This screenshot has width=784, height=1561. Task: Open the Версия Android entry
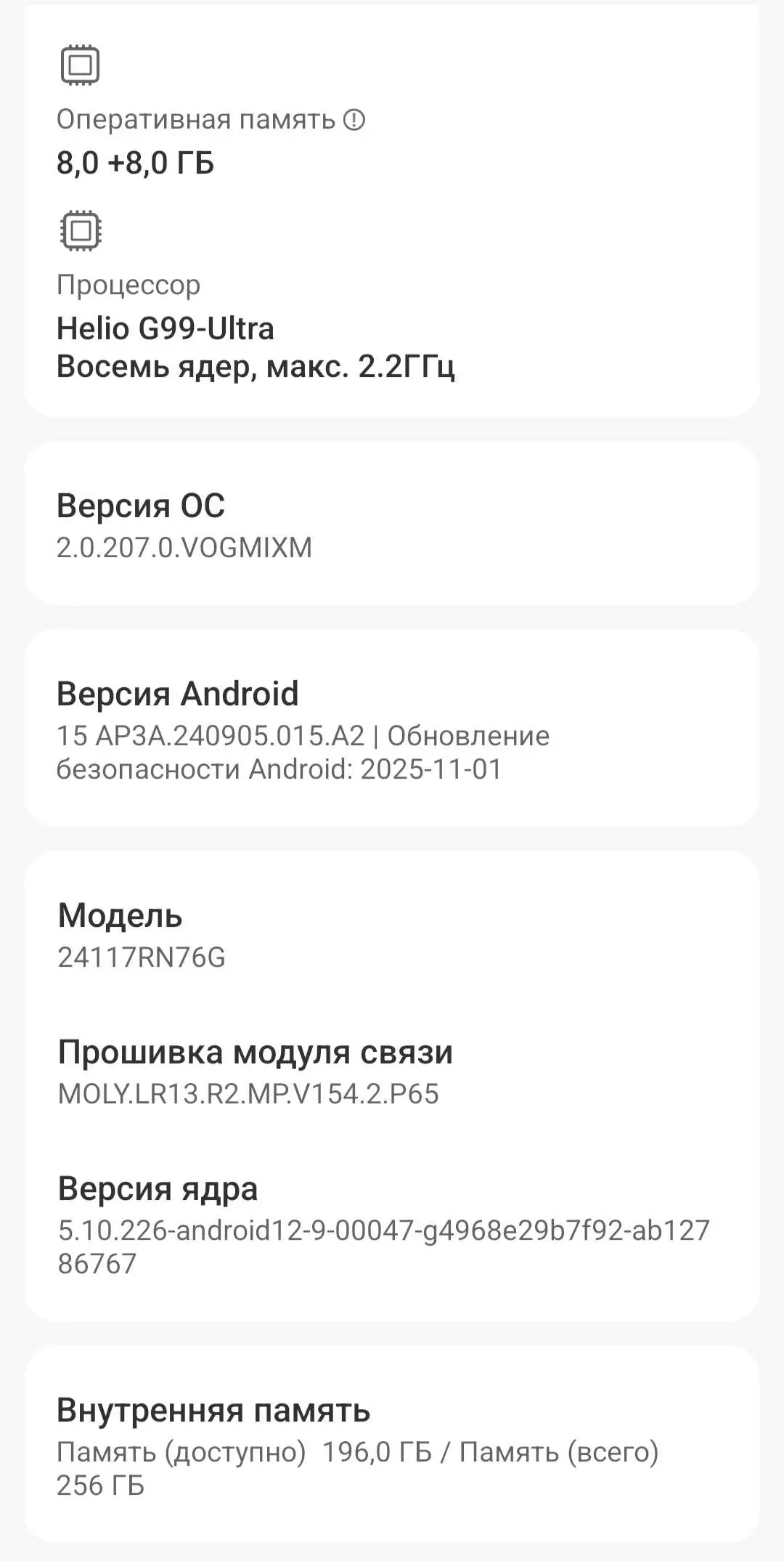[x=392, y=729]
